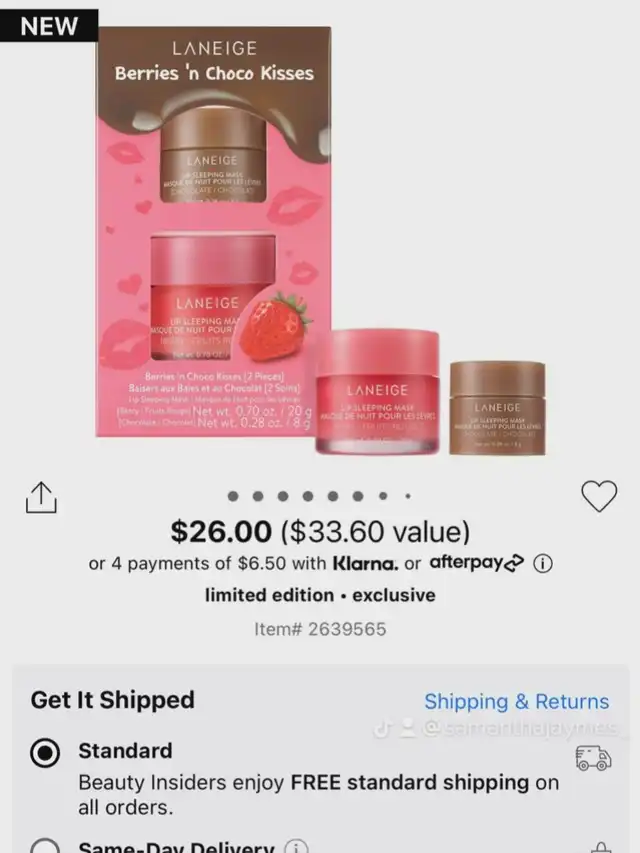Viewport: 640px width, 853px height.
Task: Open the info icon next to Afterpay
Action: tap(543, 563)
